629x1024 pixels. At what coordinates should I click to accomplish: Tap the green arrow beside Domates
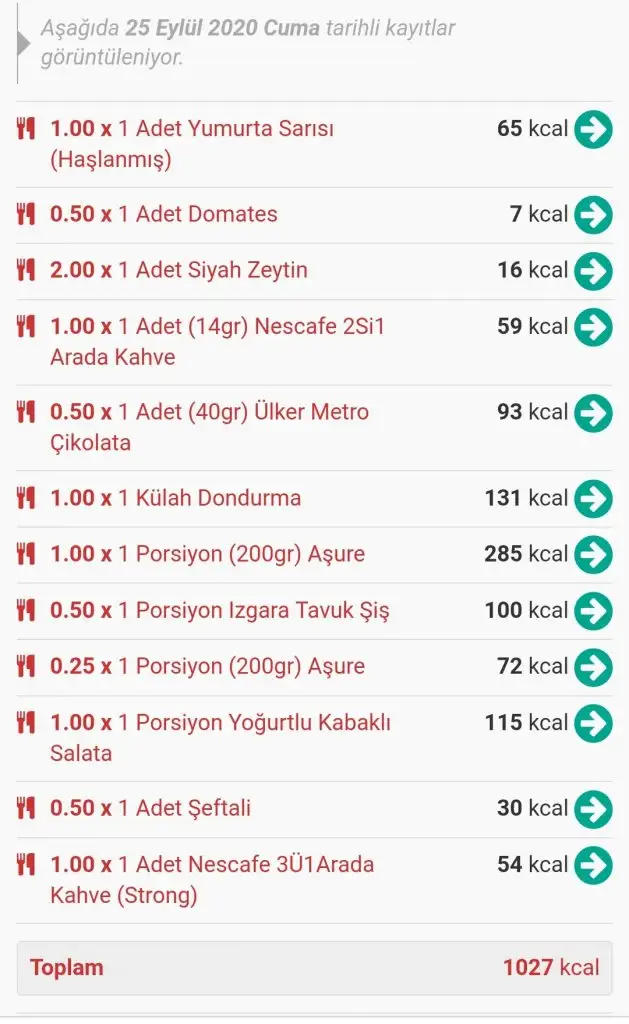593,214
